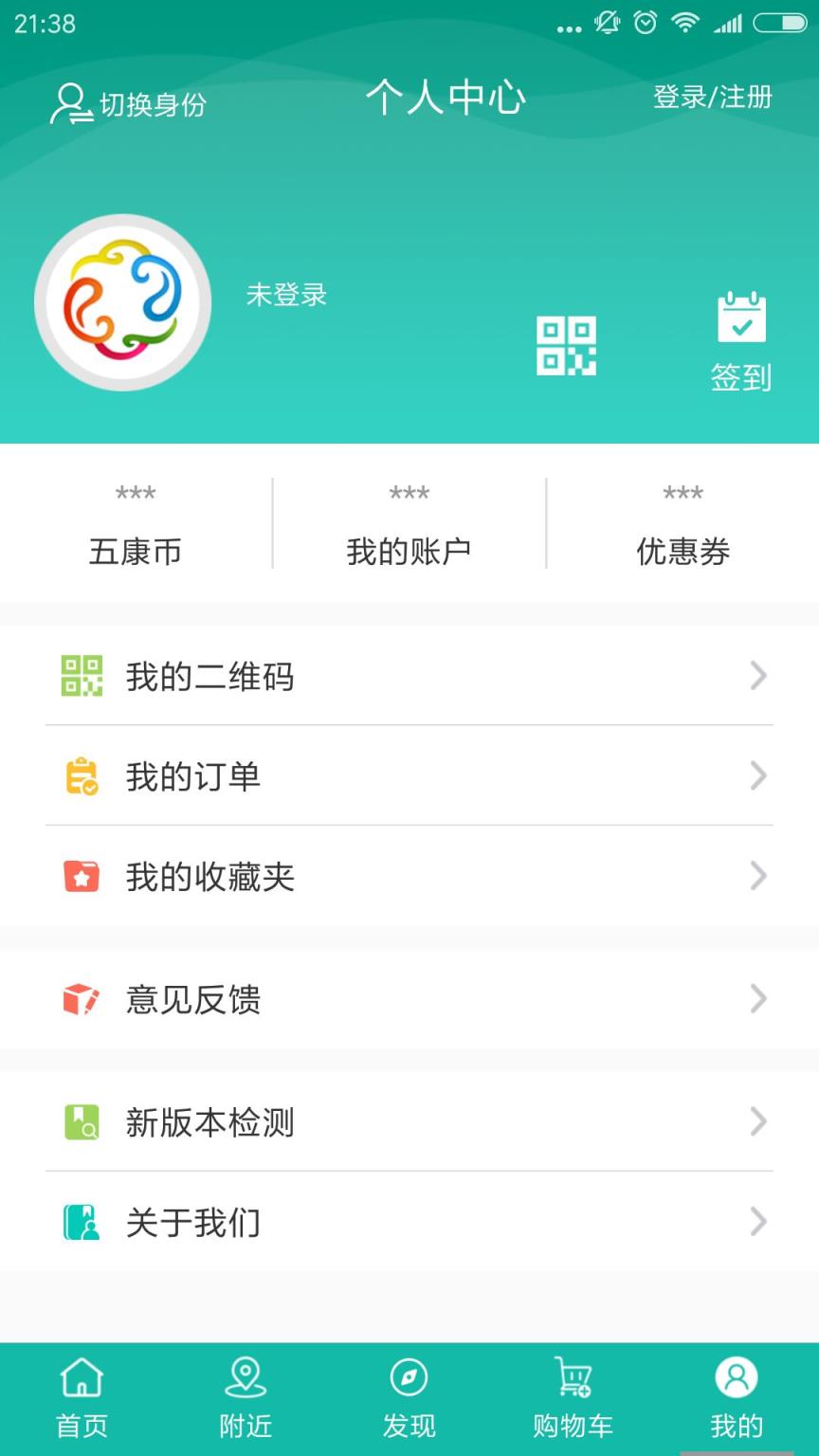Tap the gift box icon beside 意见反馈

tap(82, 999)
